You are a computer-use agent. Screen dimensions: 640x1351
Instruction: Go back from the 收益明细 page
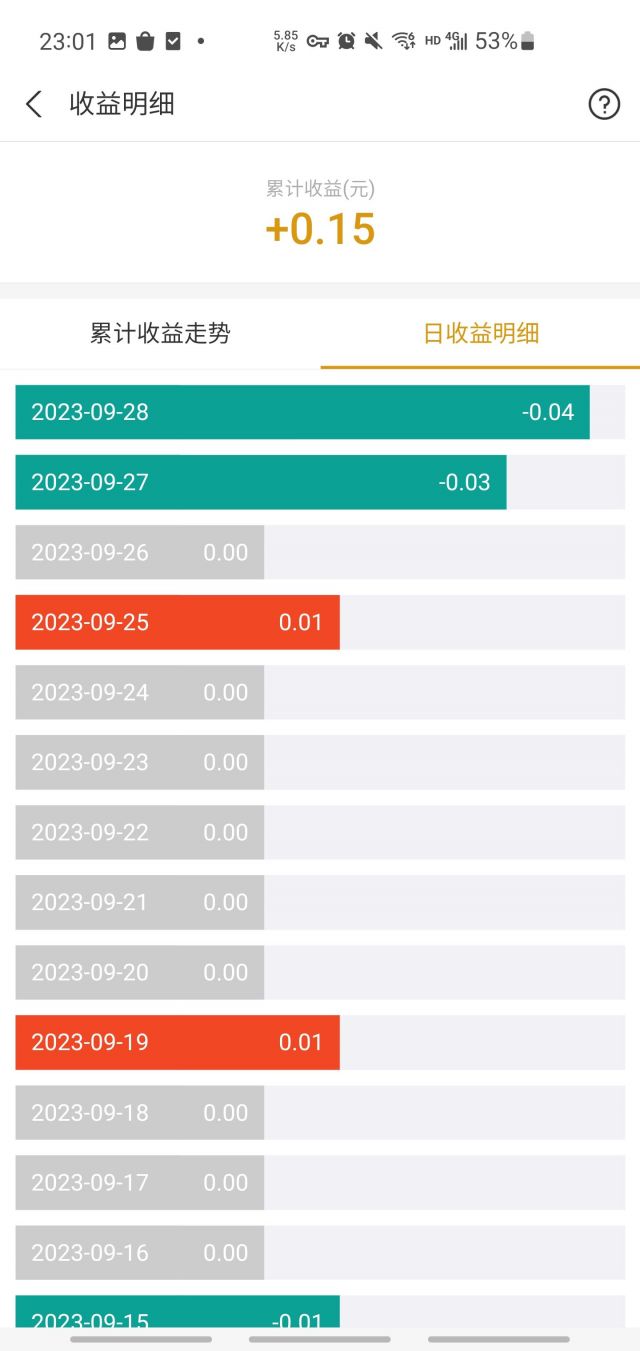pyautogui.click(x=34, y=104)
